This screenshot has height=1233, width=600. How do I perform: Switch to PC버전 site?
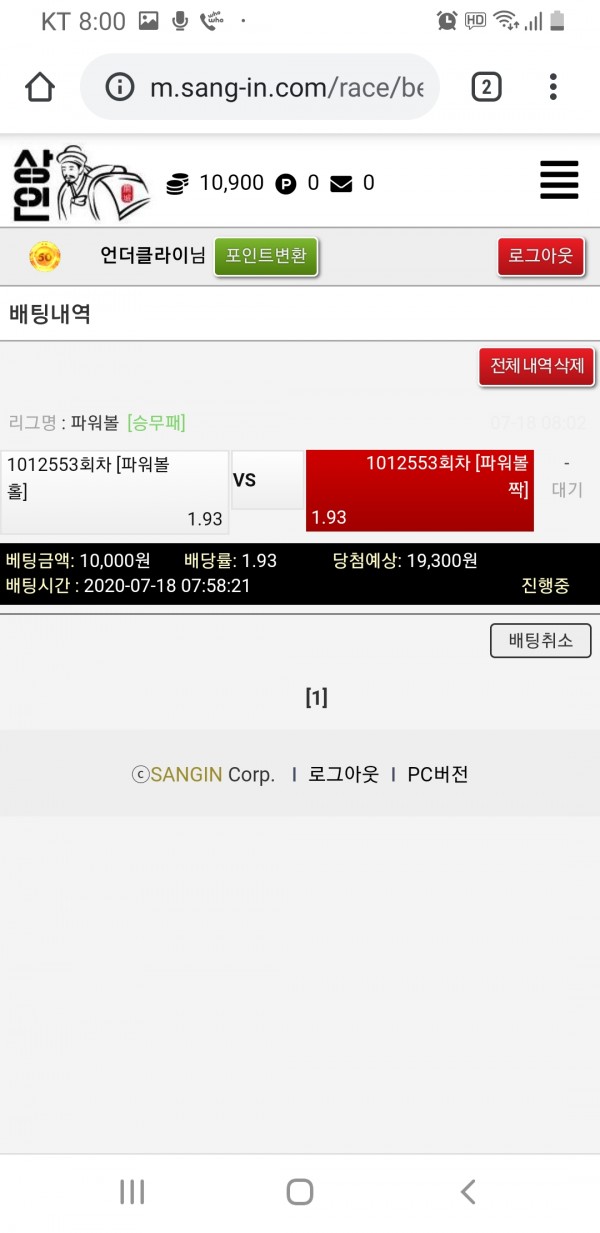[x=437, y=774]
